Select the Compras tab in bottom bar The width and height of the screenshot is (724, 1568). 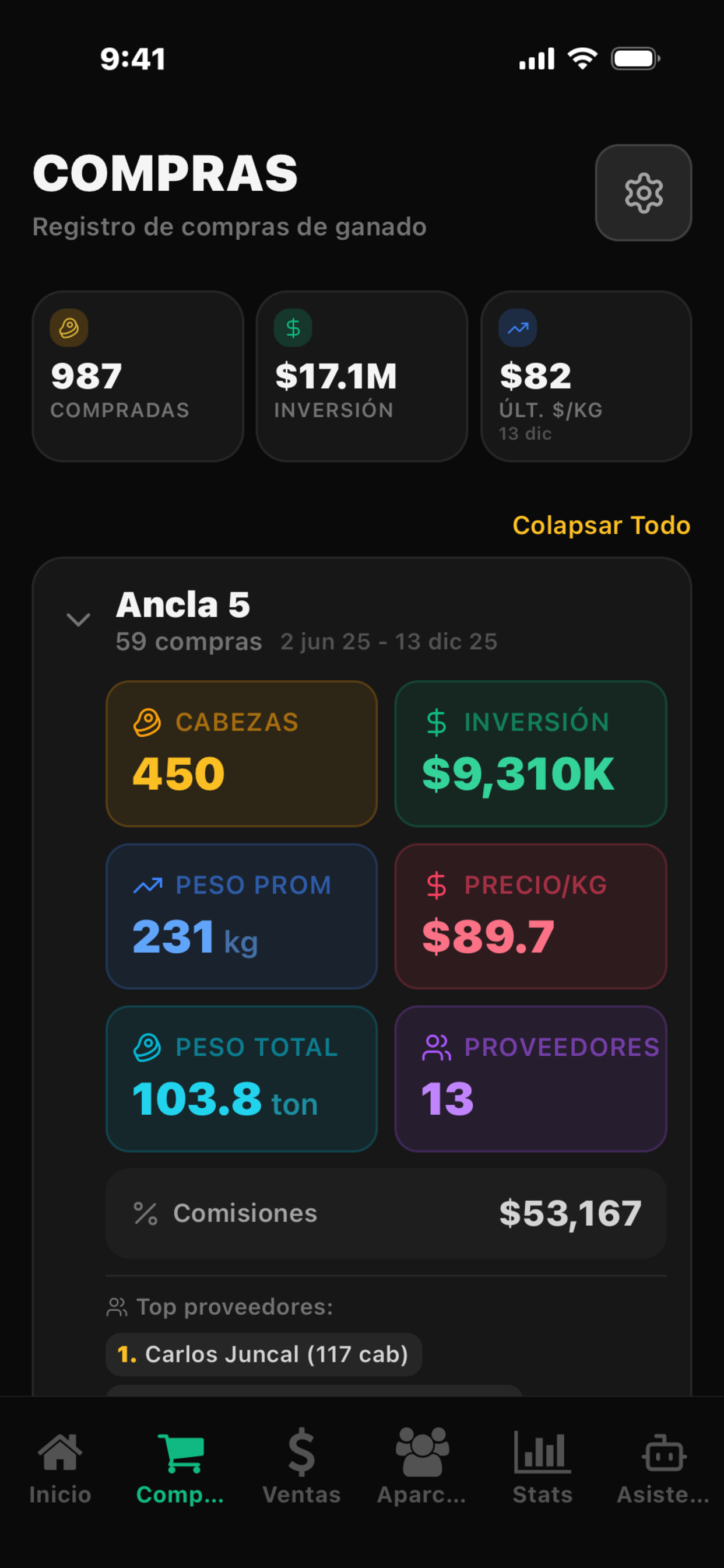181,1468
